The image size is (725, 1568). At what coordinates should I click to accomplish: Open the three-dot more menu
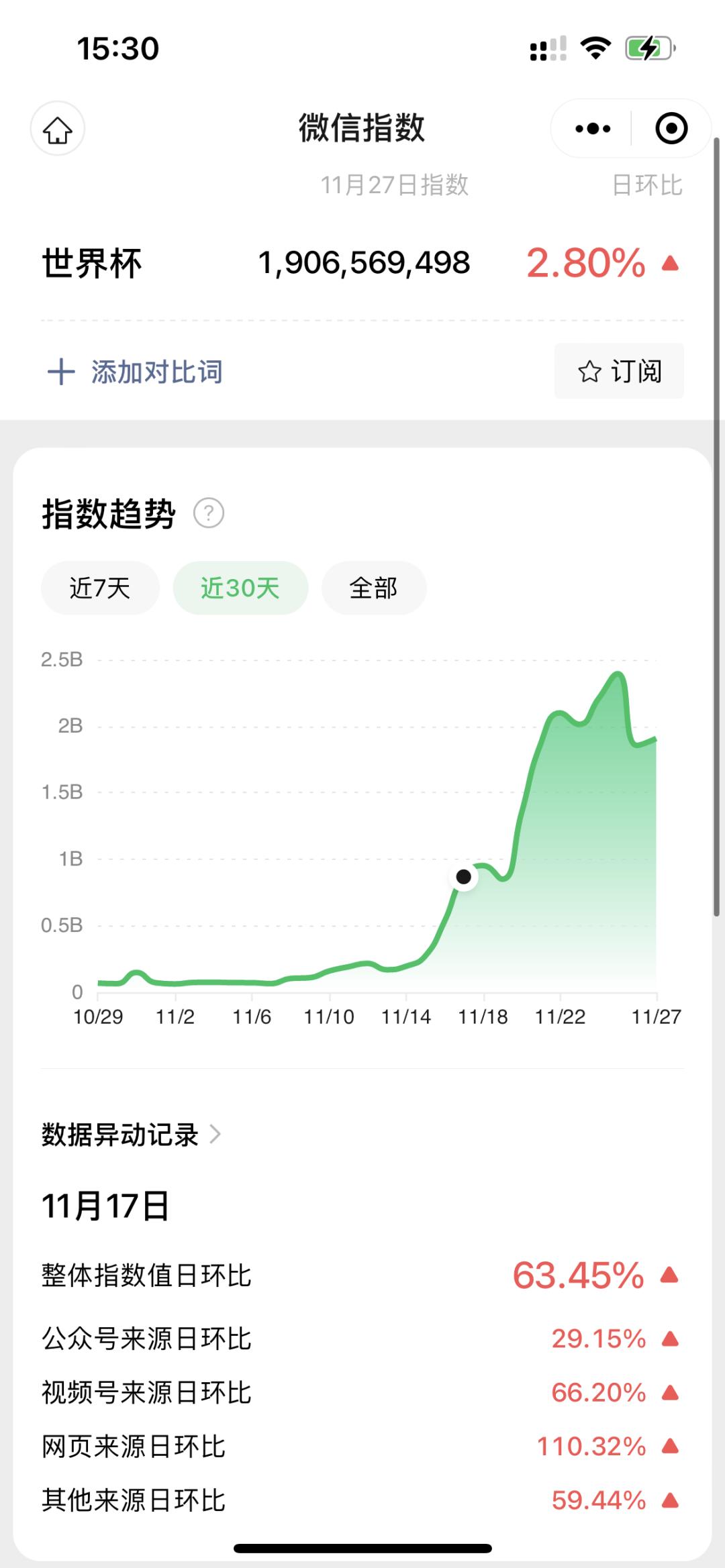[x=593, y=129]
